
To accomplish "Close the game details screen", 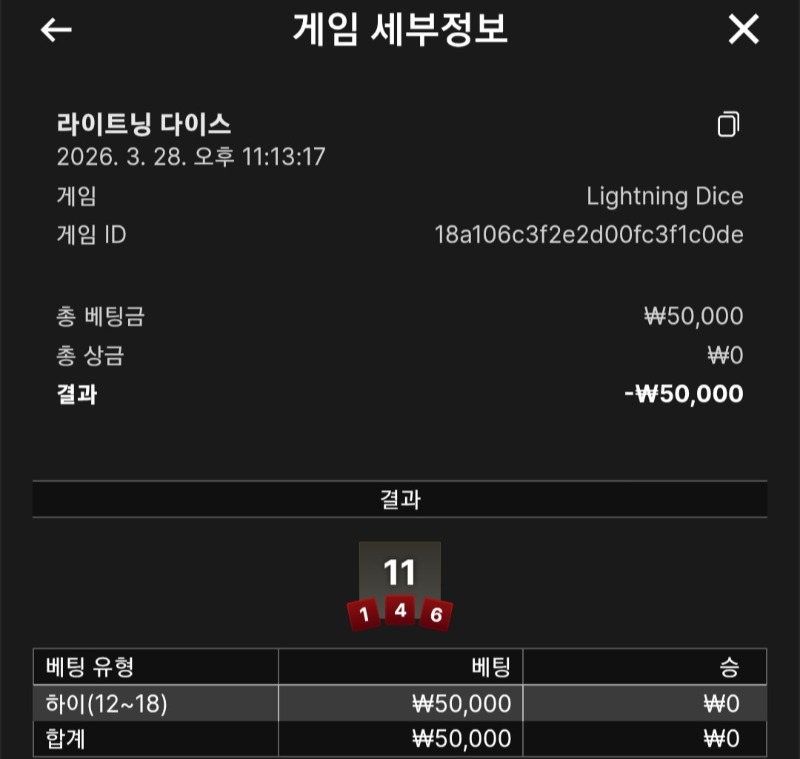I will click(x=743, y=30).
